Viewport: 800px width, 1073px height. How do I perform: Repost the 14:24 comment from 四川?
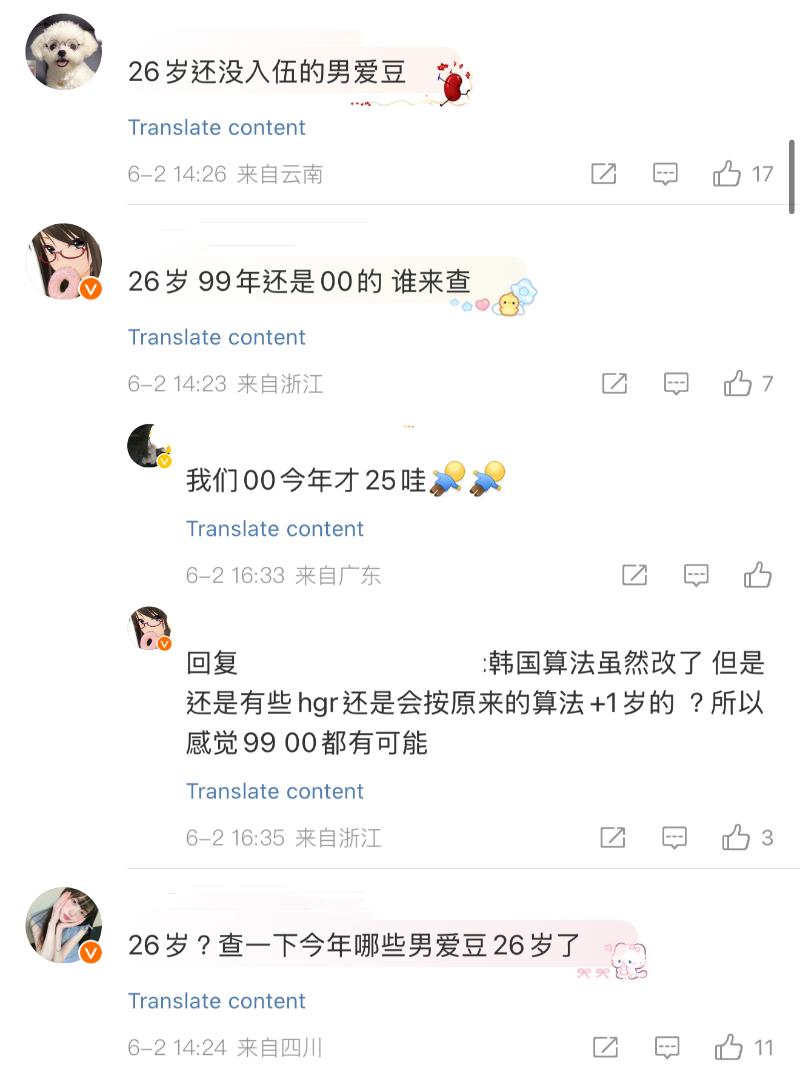click(x=605, y=1047)
